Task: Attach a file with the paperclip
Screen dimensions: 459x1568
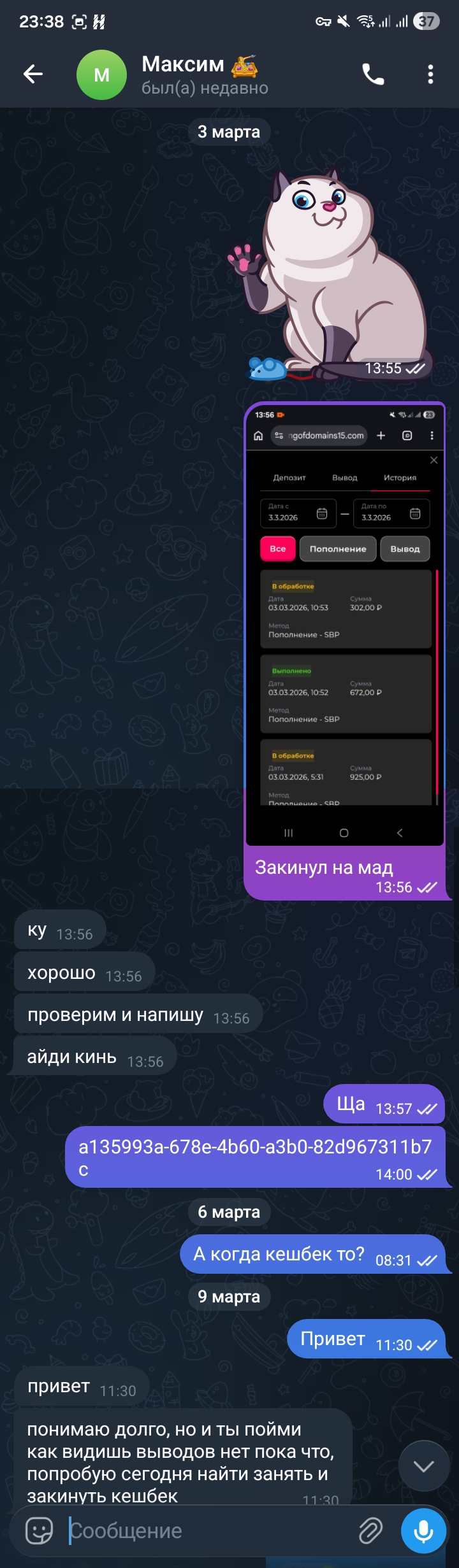Action: [370, 1530]
